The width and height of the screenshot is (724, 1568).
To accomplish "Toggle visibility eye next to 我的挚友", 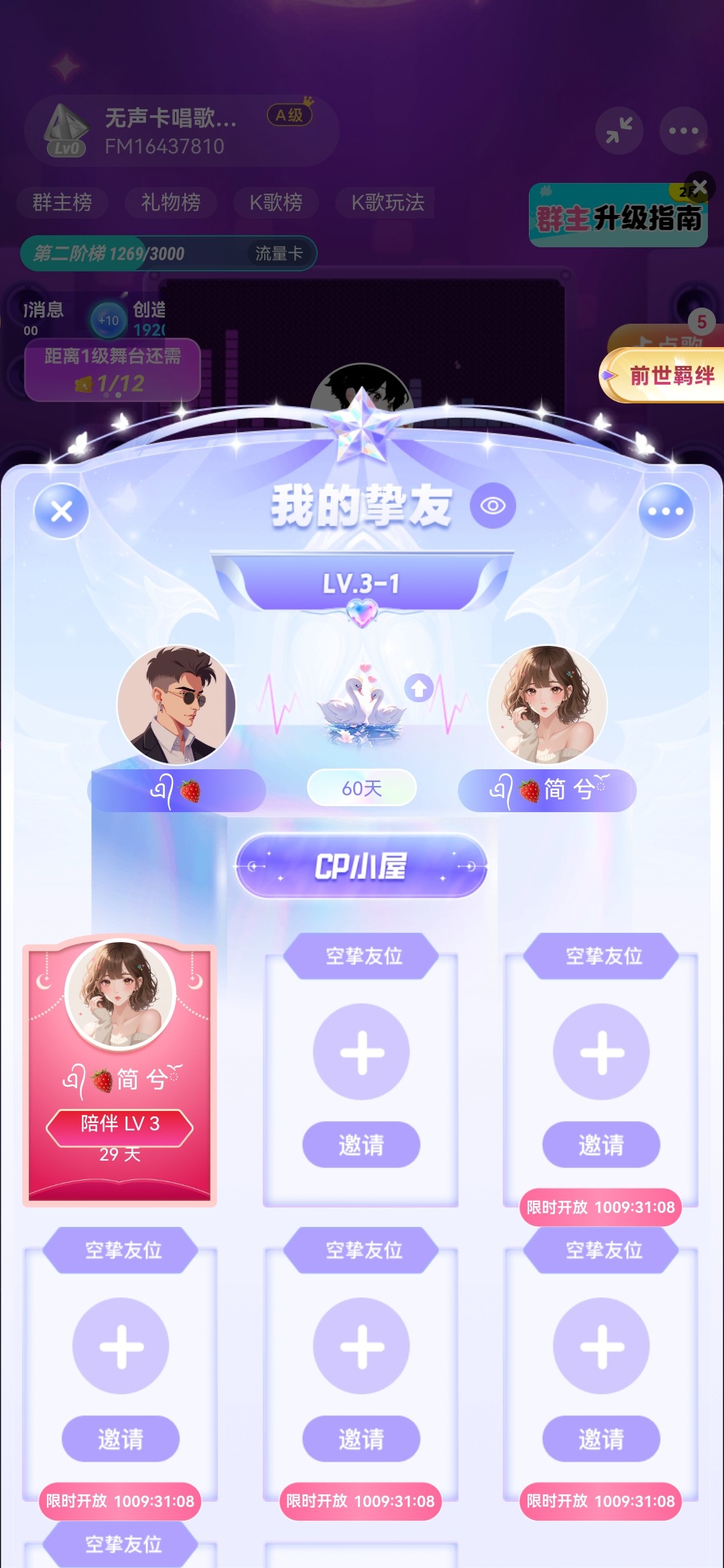I will click(x=493, y=505).
